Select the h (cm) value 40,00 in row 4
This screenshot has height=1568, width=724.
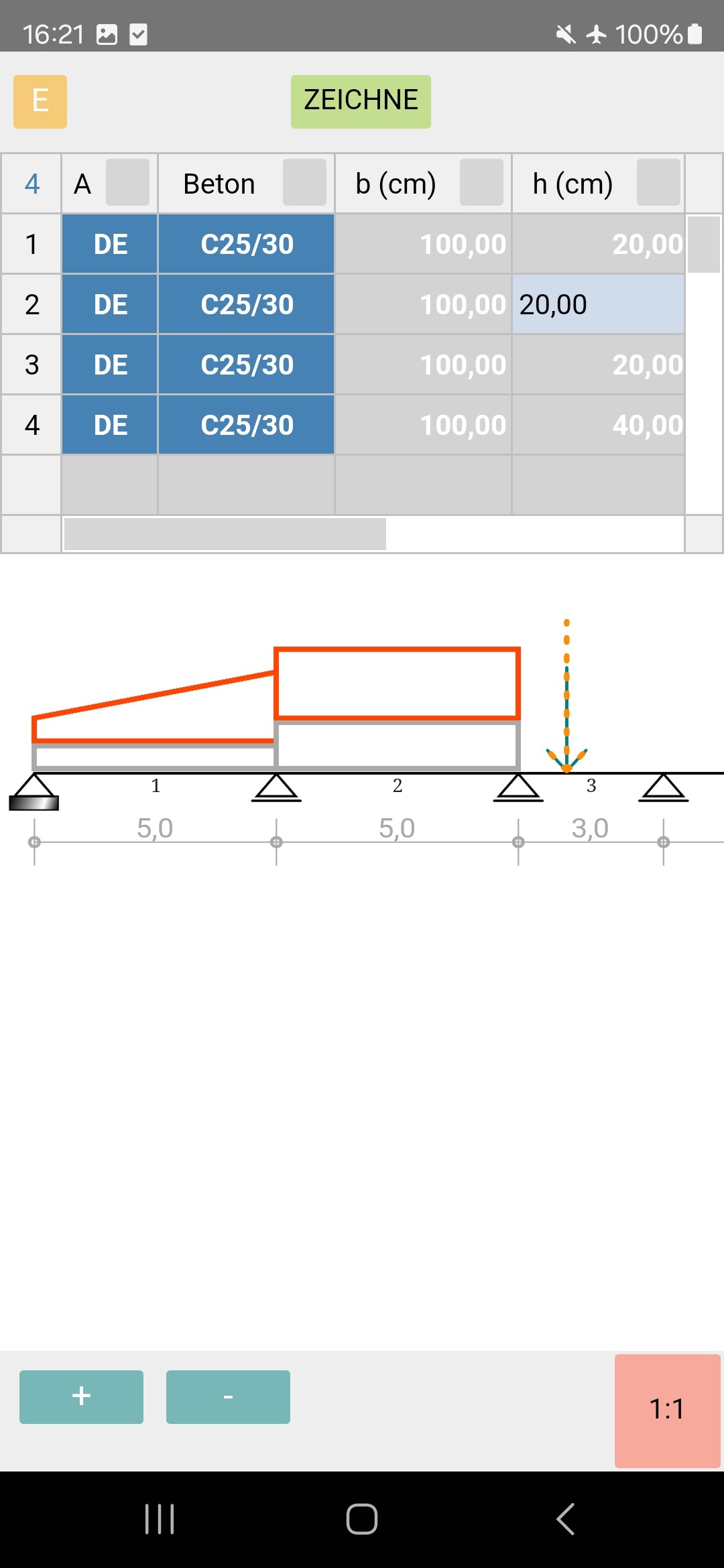tap(598, 425)
